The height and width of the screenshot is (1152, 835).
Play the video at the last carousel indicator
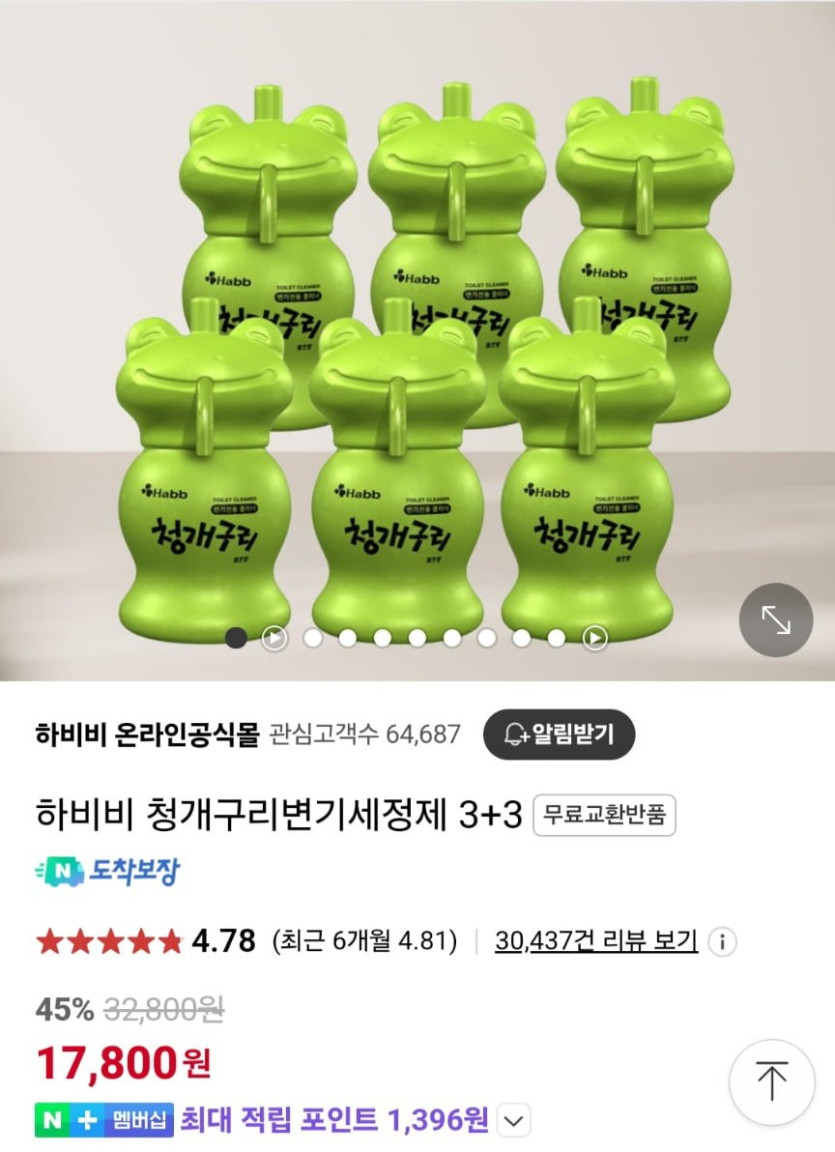pos(595,638)
